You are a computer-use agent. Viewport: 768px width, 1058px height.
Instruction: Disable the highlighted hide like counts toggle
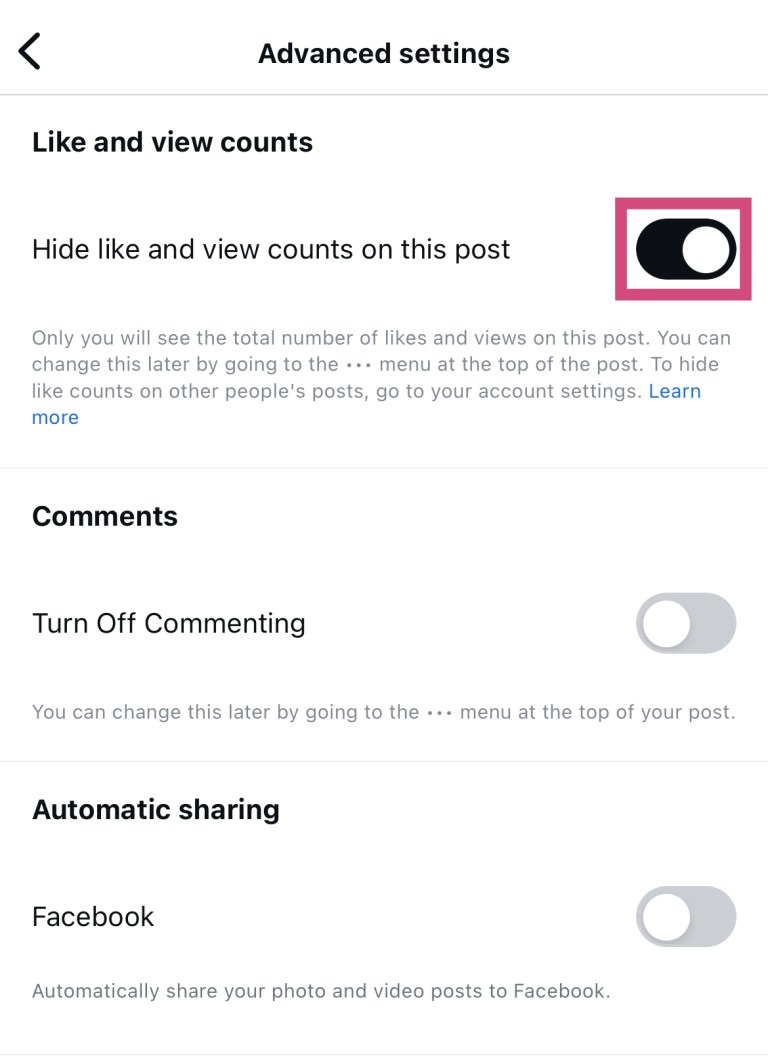coord(683,248)
